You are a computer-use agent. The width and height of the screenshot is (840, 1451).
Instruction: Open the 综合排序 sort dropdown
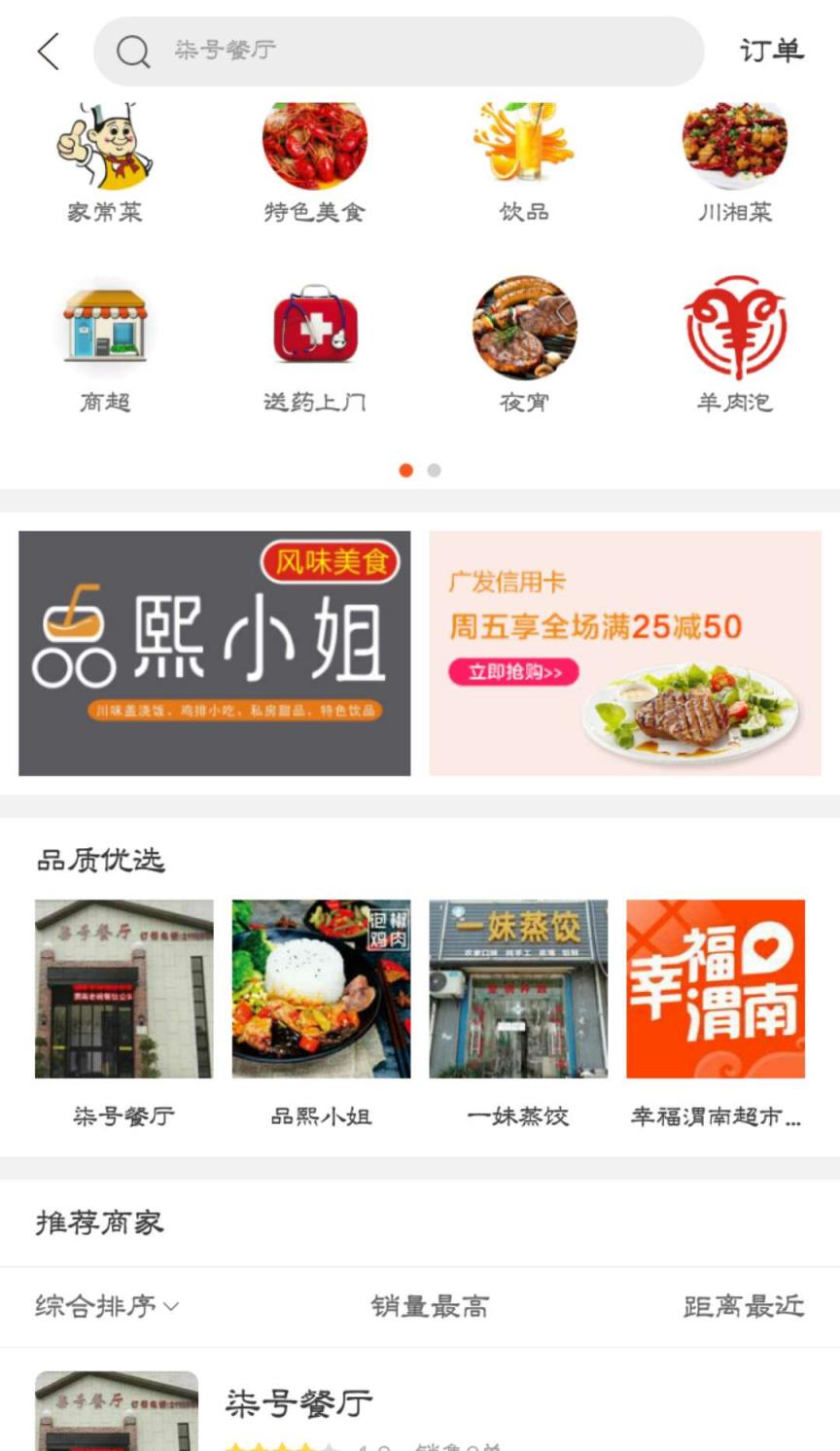click(100, 1306)
